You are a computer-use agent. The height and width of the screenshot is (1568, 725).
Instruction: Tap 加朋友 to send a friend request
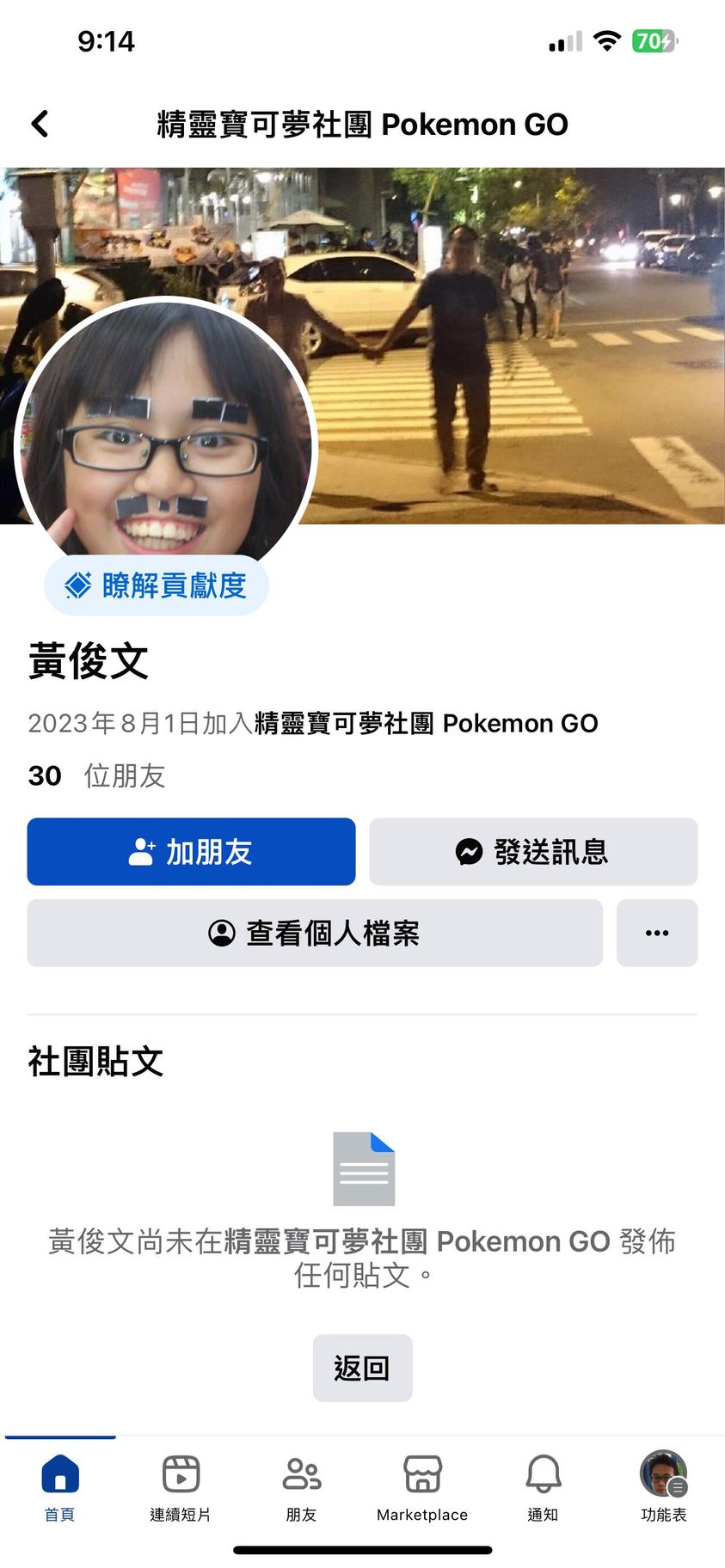click(191, 852)
